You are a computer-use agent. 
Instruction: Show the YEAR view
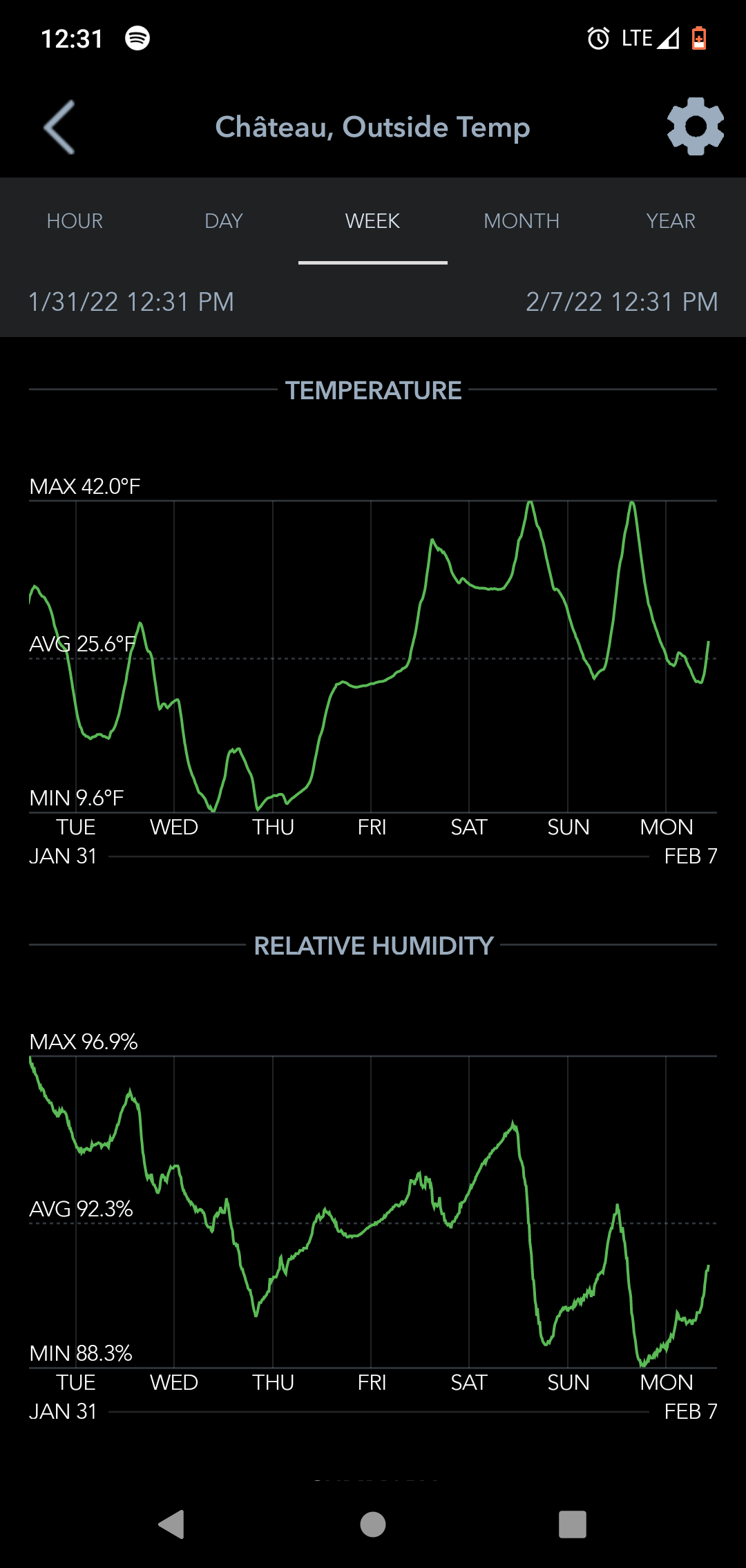click(x=671, y=221)
